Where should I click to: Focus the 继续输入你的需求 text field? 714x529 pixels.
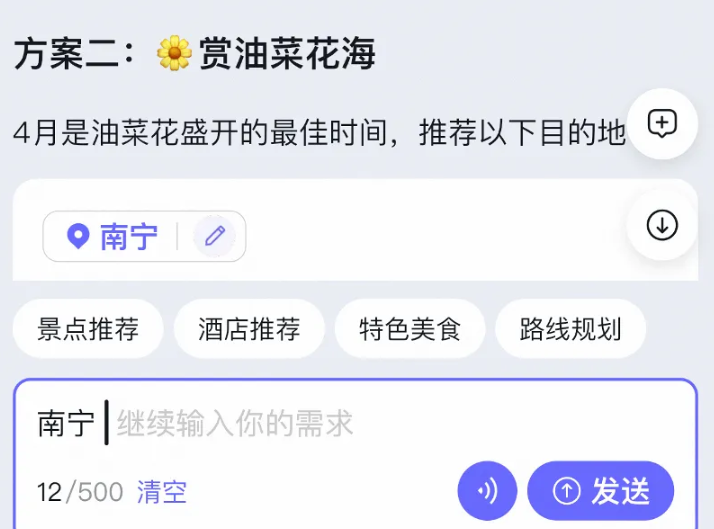[300, 423]
